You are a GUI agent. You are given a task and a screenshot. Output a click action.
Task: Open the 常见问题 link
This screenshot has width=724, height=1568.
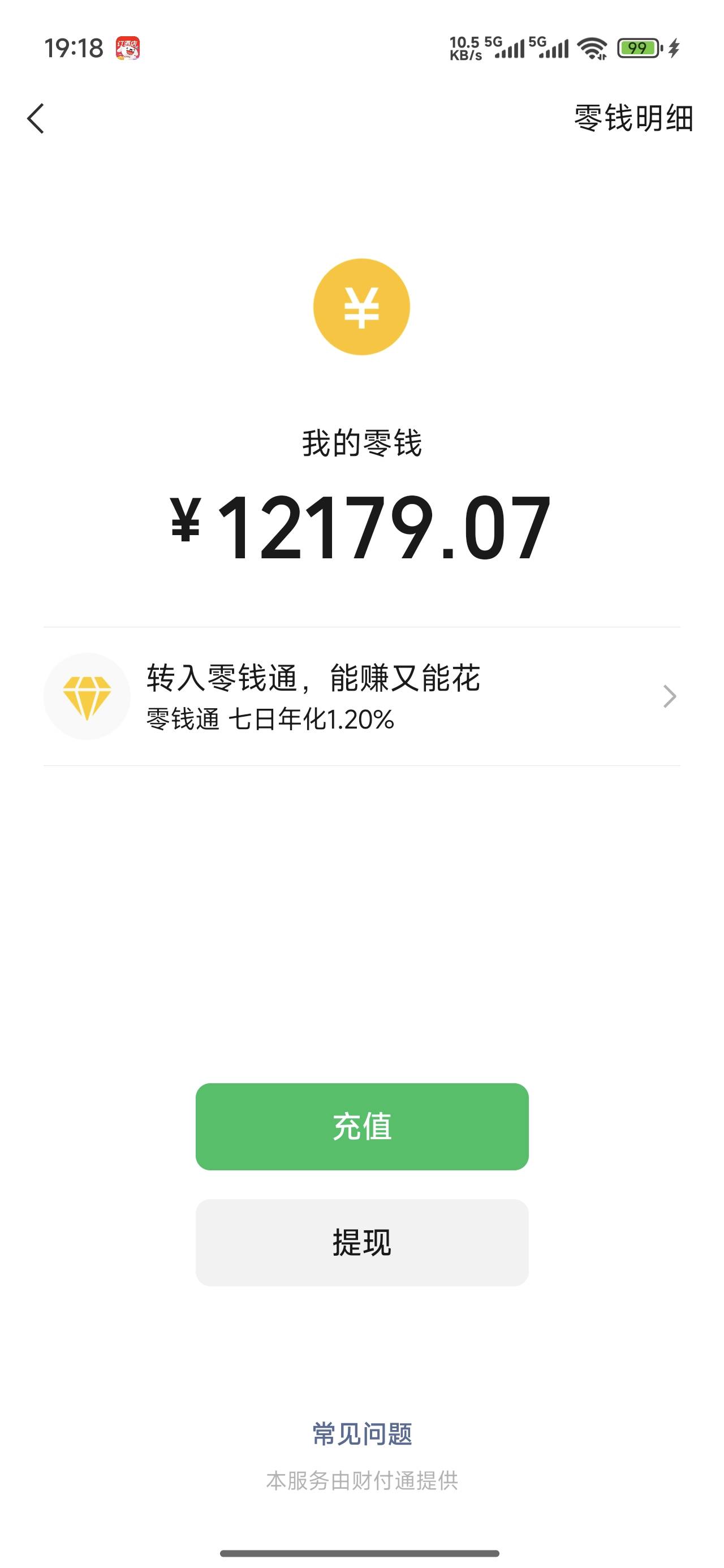(x=361, y=1434)
